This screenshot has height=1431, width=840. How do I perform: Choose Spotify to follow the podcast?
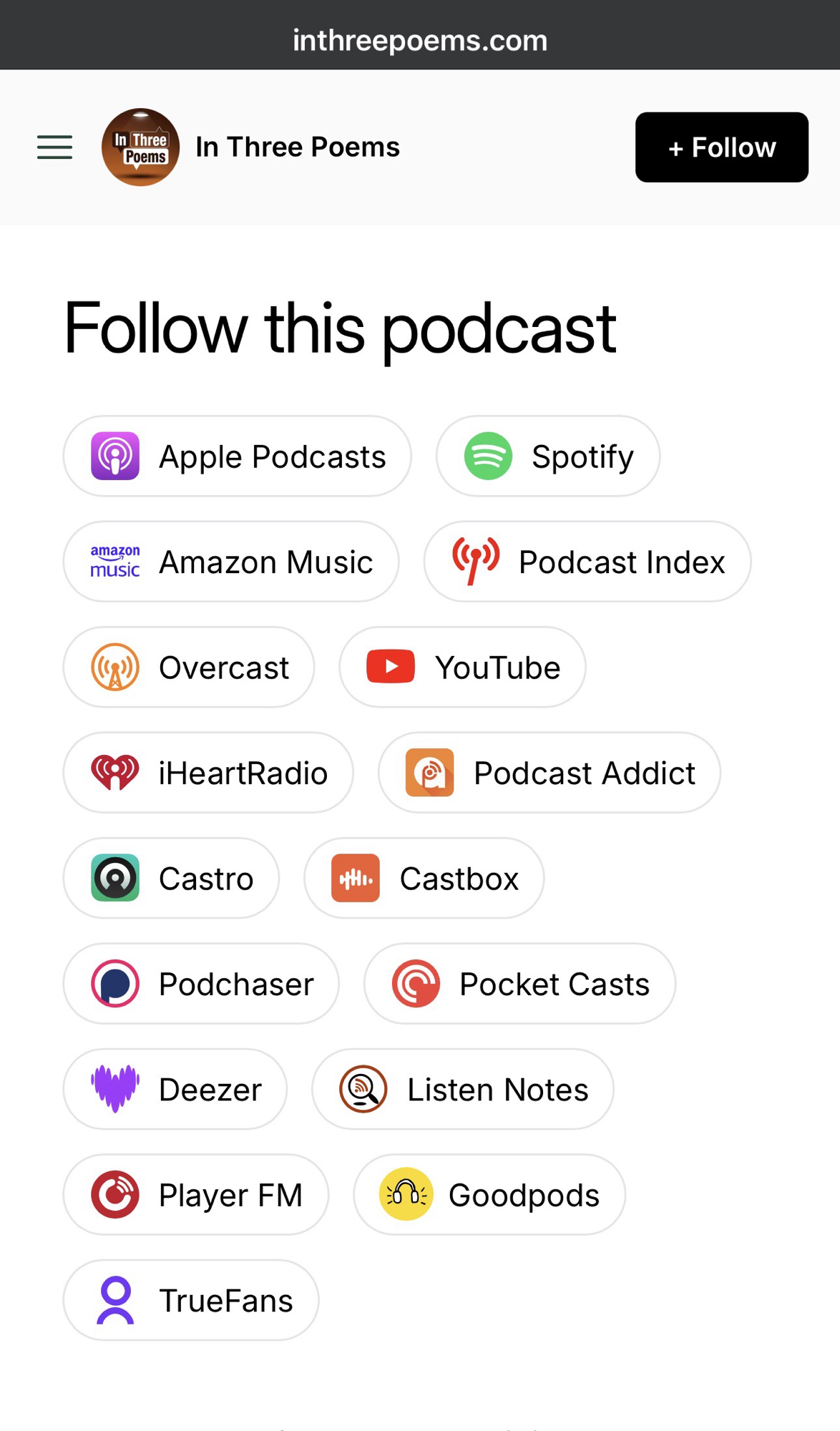[547, 456]
